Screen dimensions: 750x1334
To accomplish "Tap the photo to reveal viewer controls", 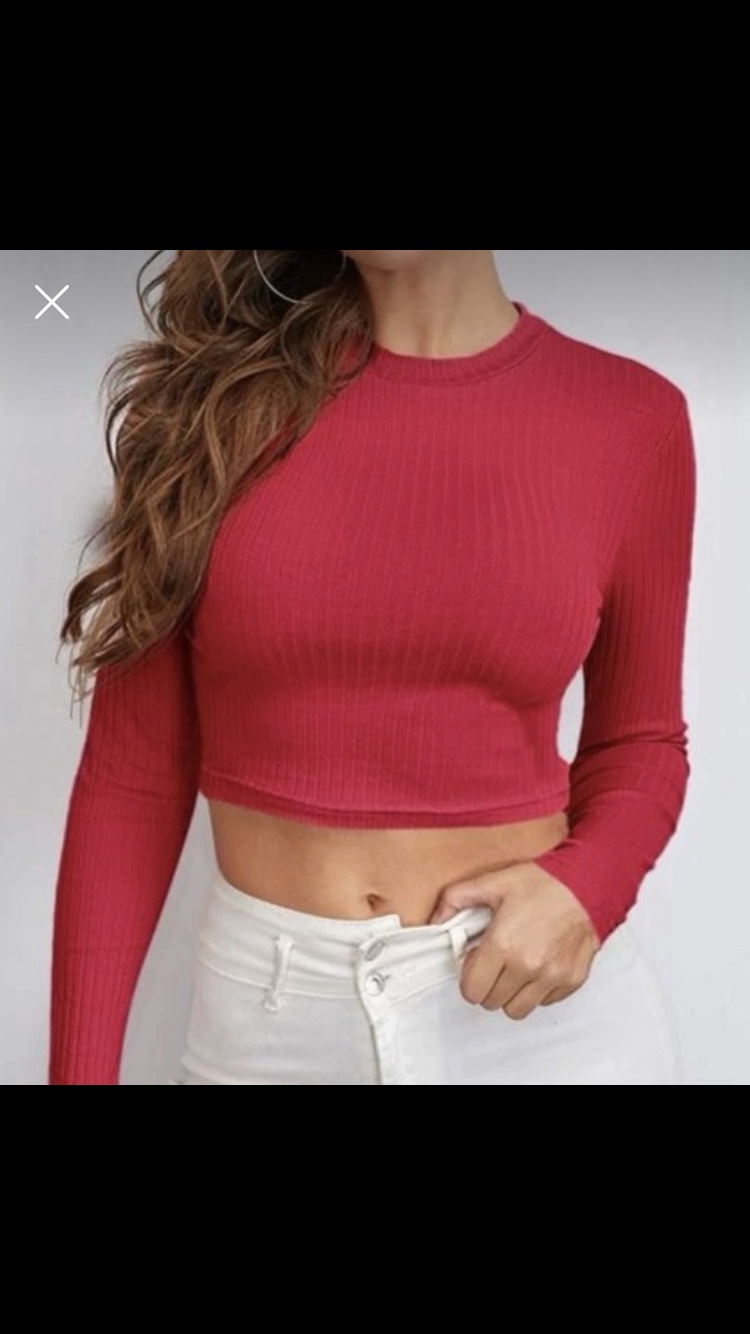I will click(375, 667).
